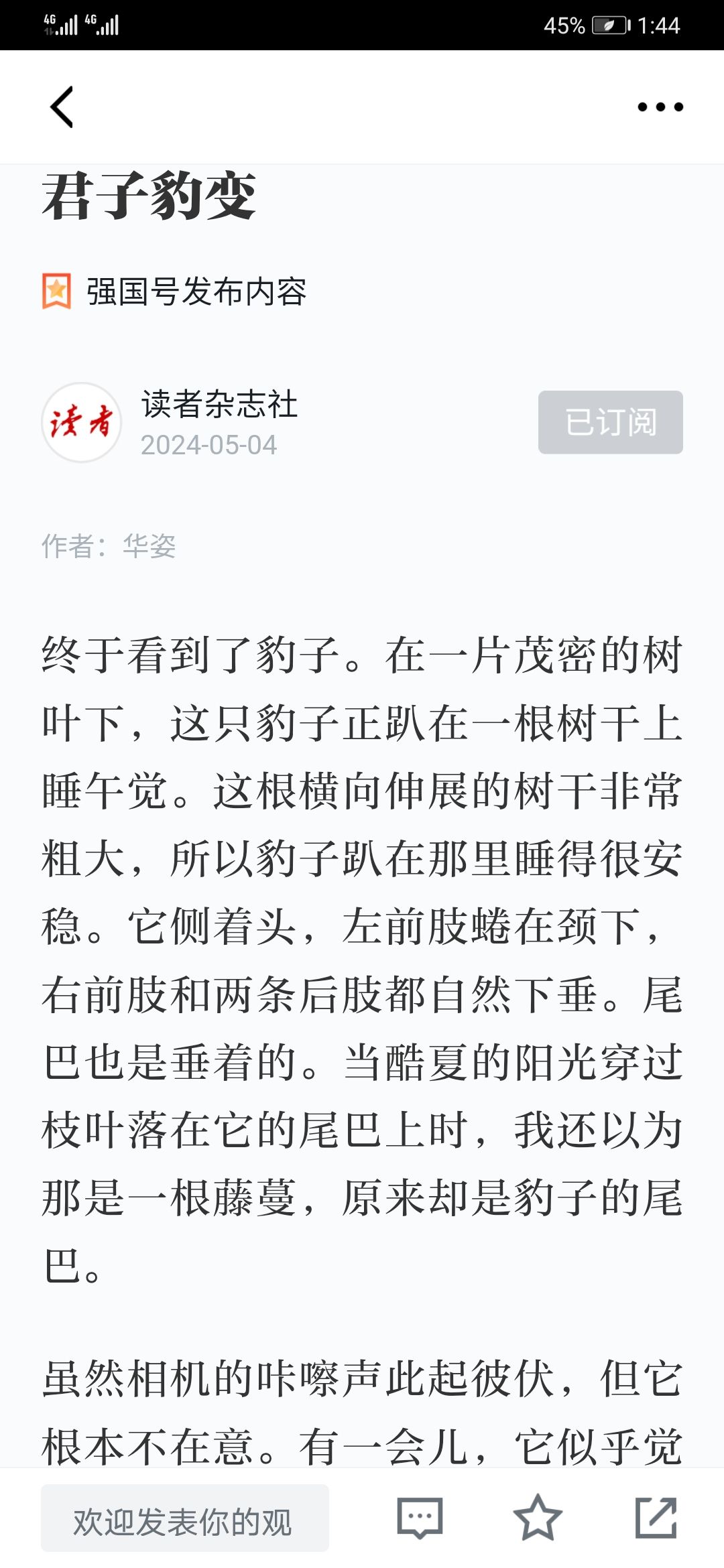The image size is (724, 1568).
Task: Share the article via the share icon
Action: [656, 1518]
